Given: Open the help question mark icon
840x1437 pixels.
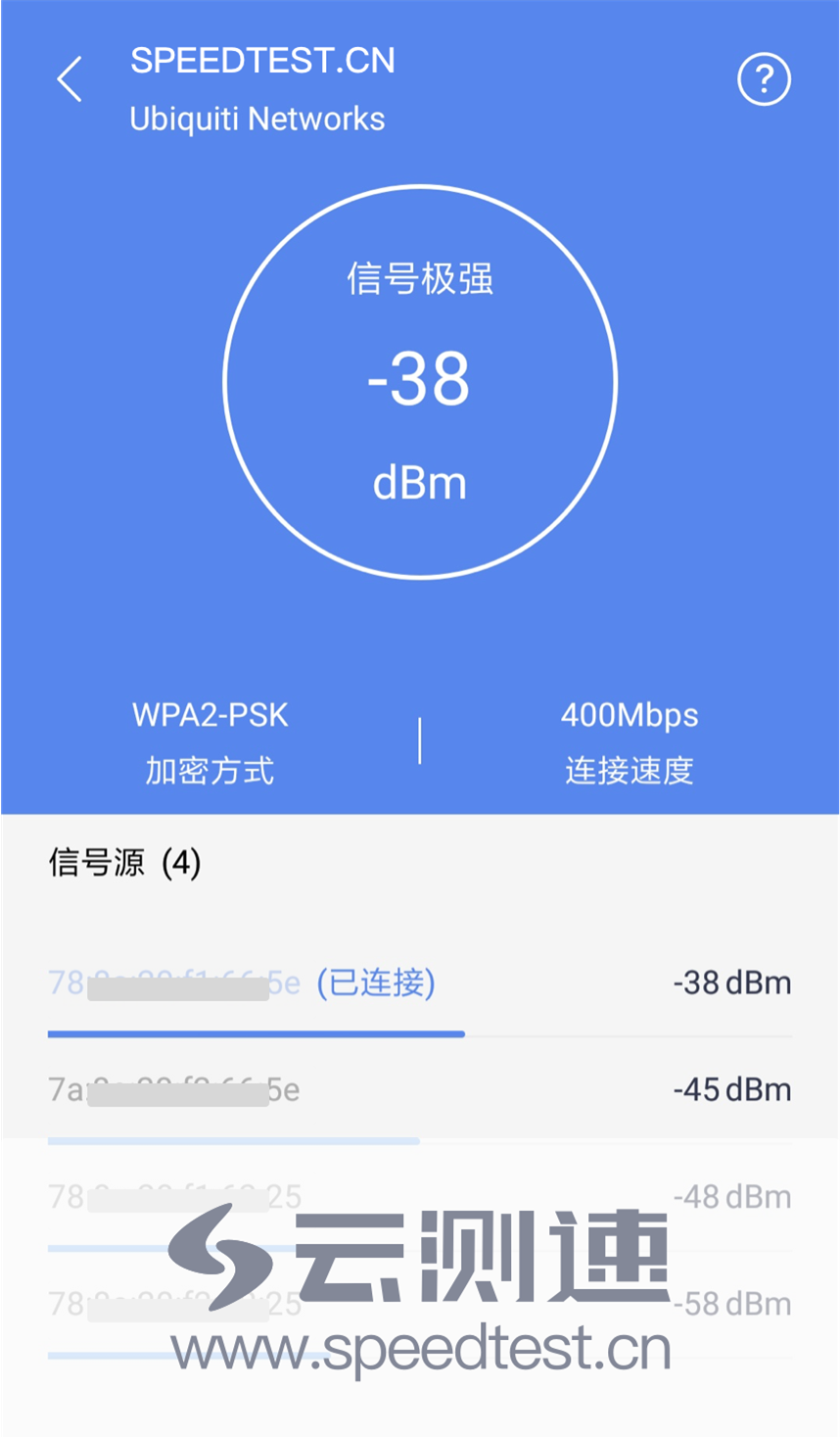Looking at the screenshot, I should click(764, 80).
